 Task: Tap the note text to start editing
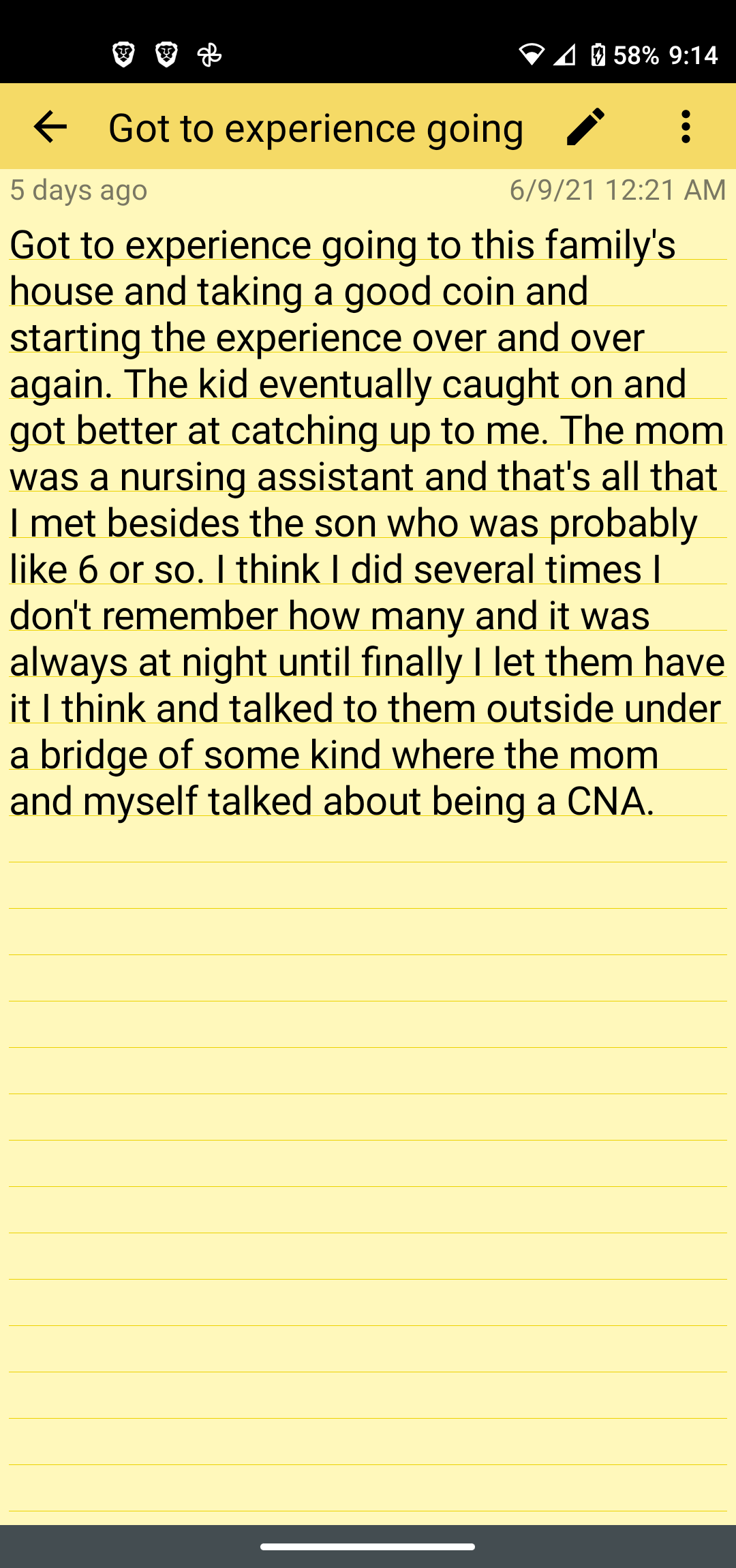[x=368, y=522]
